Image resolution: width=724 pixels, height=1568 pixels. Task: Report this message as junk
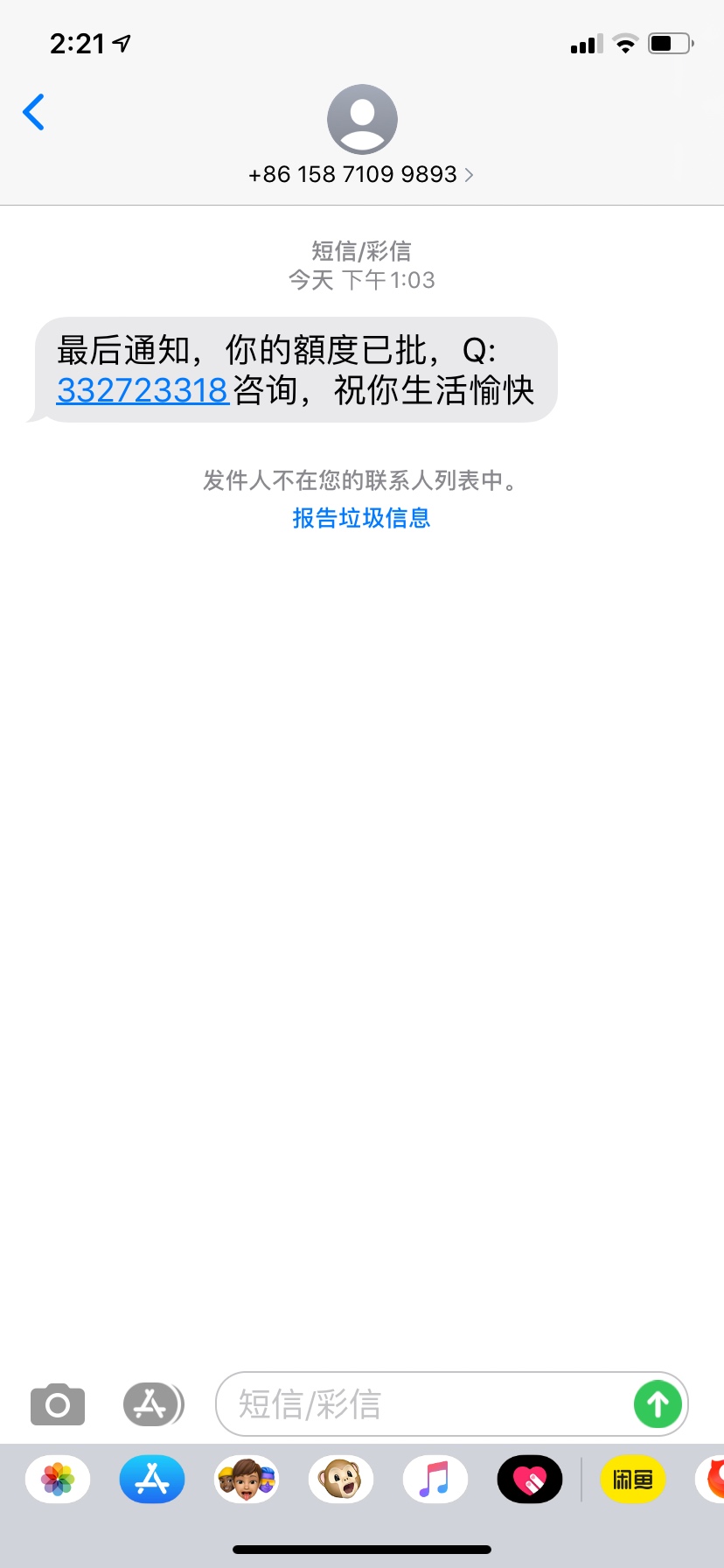pos(361,518)
